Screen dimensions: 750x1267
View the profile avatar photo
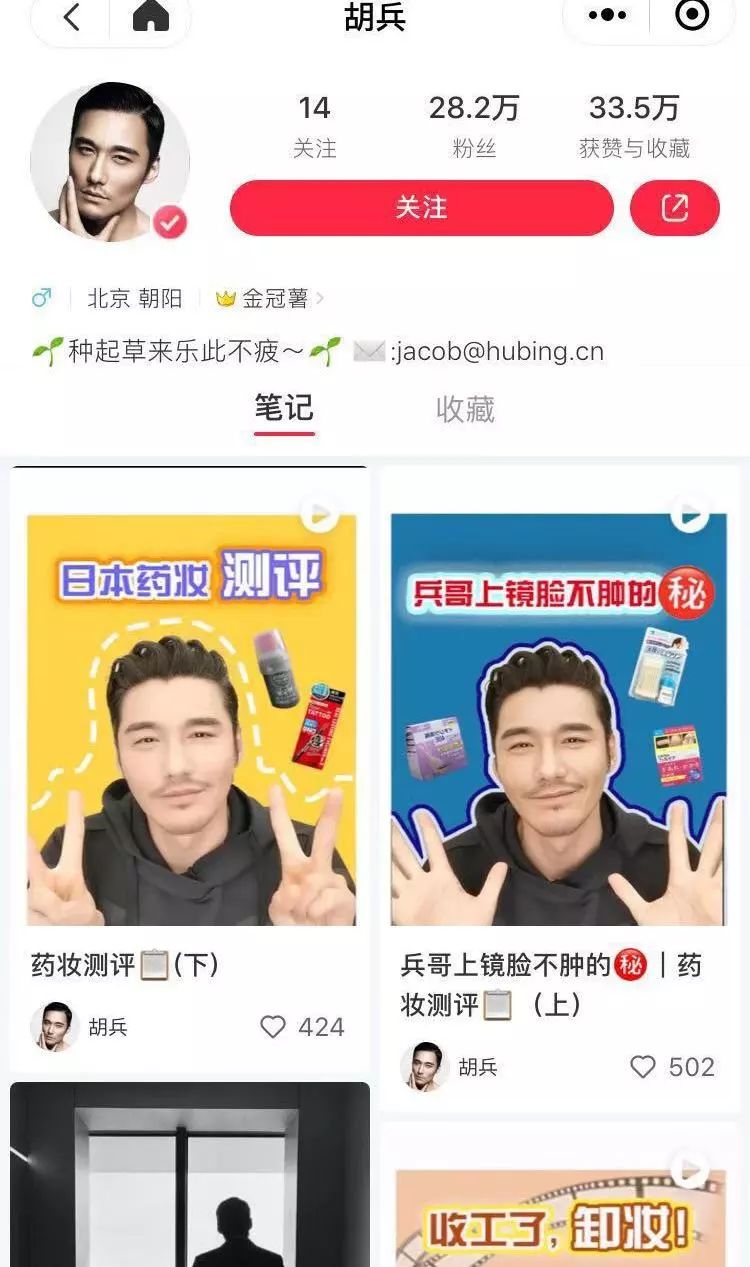[109, 160]
